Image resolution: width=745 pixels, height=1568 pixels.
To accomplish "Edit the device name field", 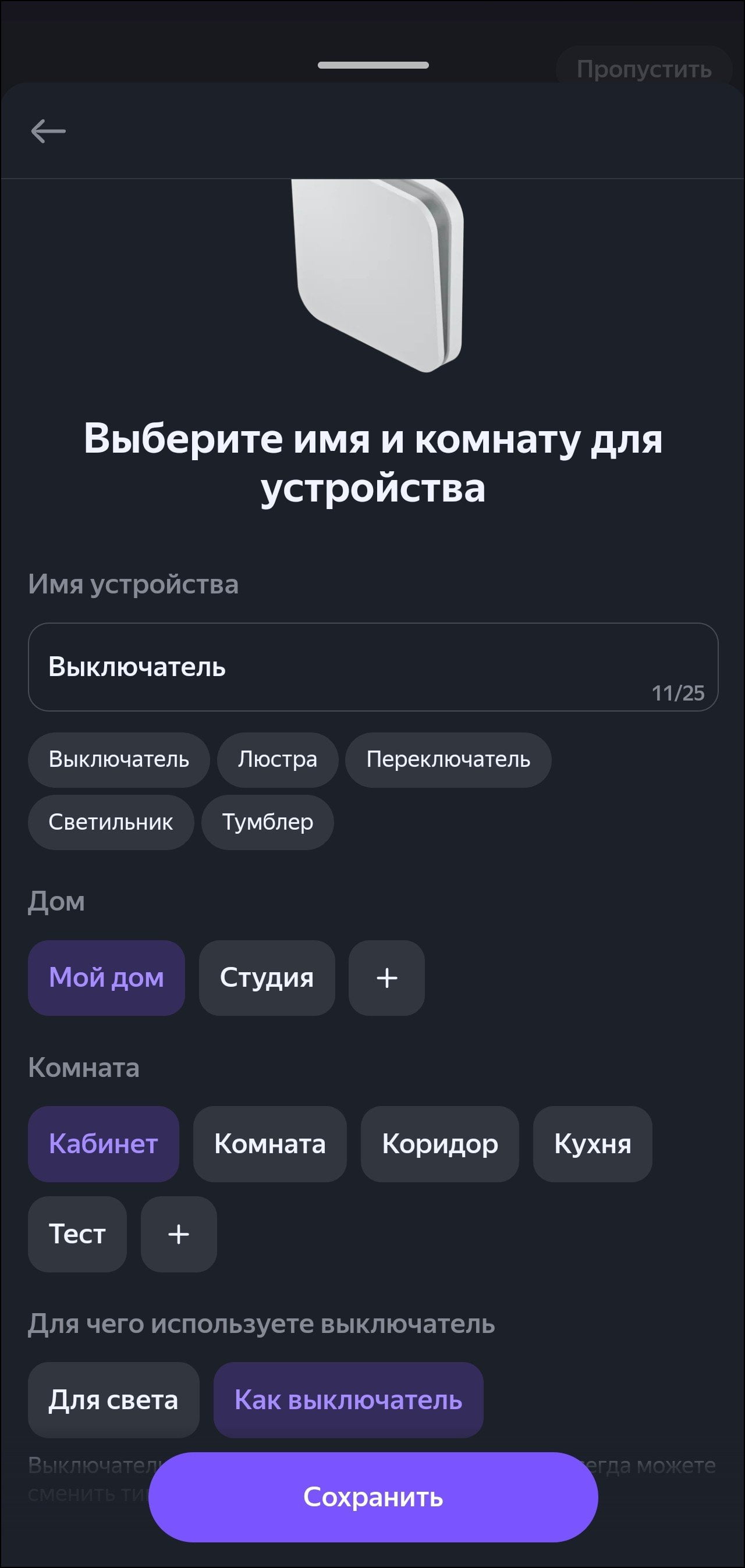I will [373, 667].
